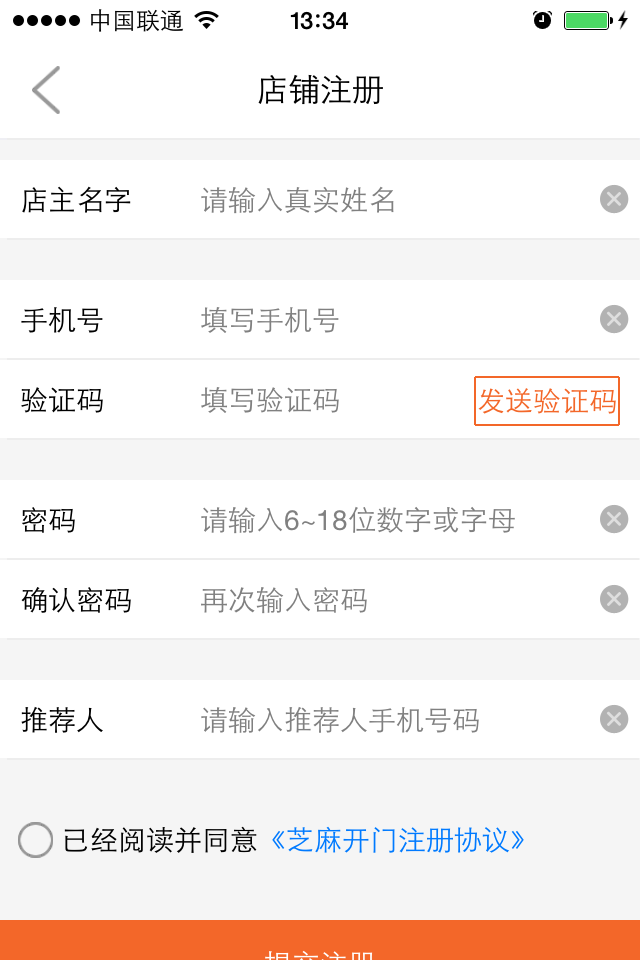The image size is (640, 960).
Task: Clear the 手机号 field
Action: click(x=614, y=319)
